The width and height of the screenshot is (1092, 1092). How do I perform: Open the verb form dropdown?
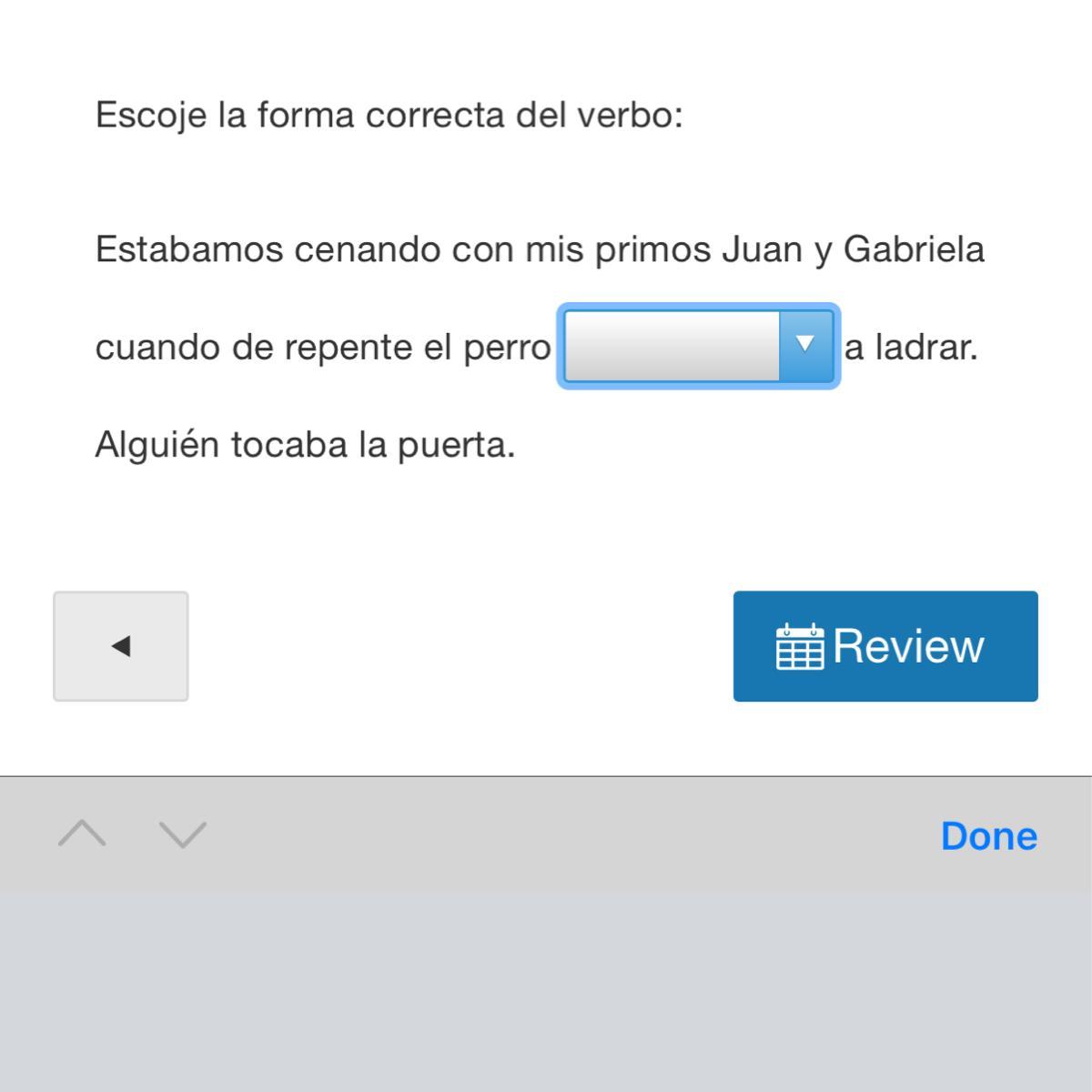pos(698,346)
